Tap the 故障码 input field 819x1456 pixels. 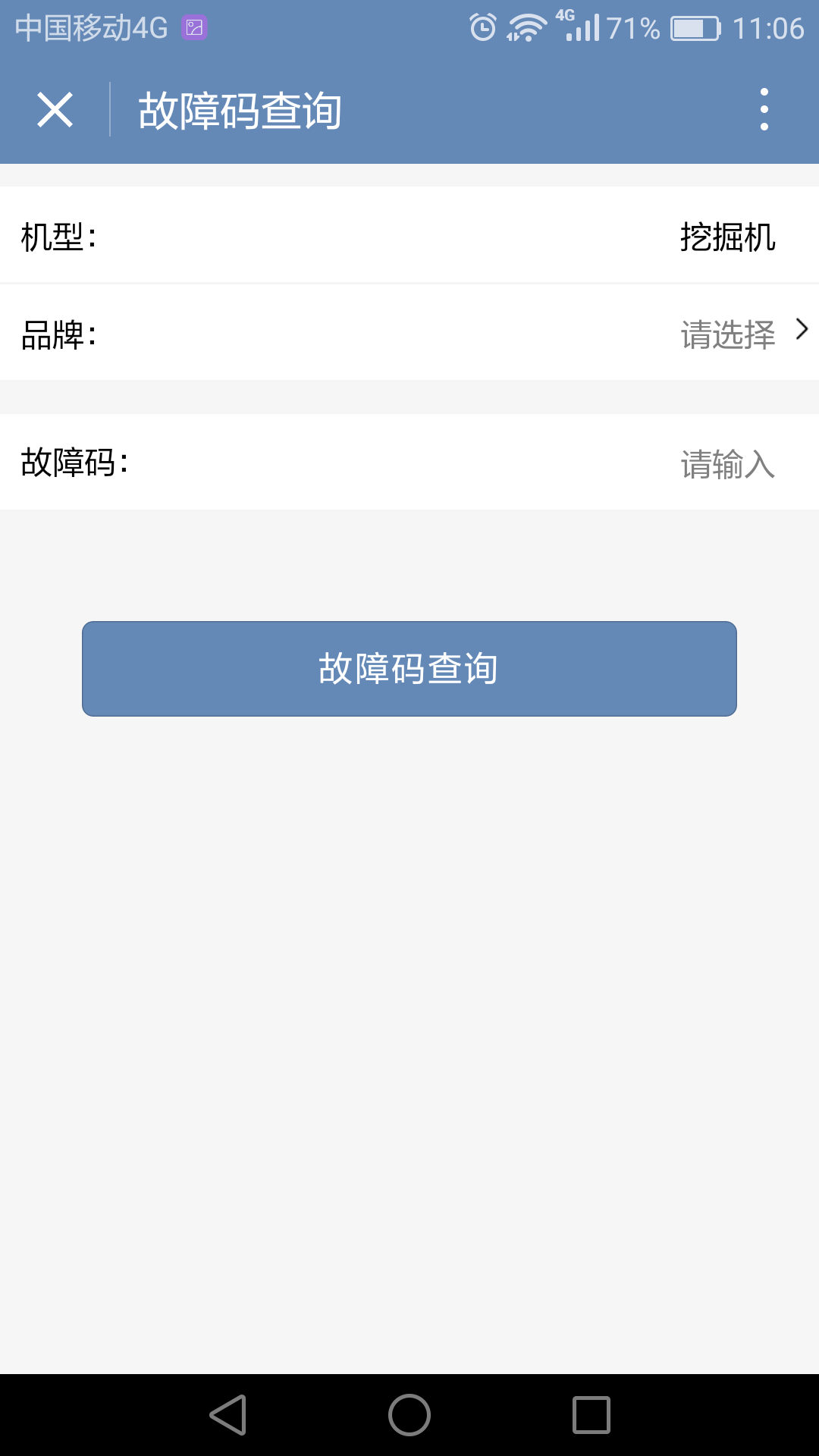tap(409, 462)
